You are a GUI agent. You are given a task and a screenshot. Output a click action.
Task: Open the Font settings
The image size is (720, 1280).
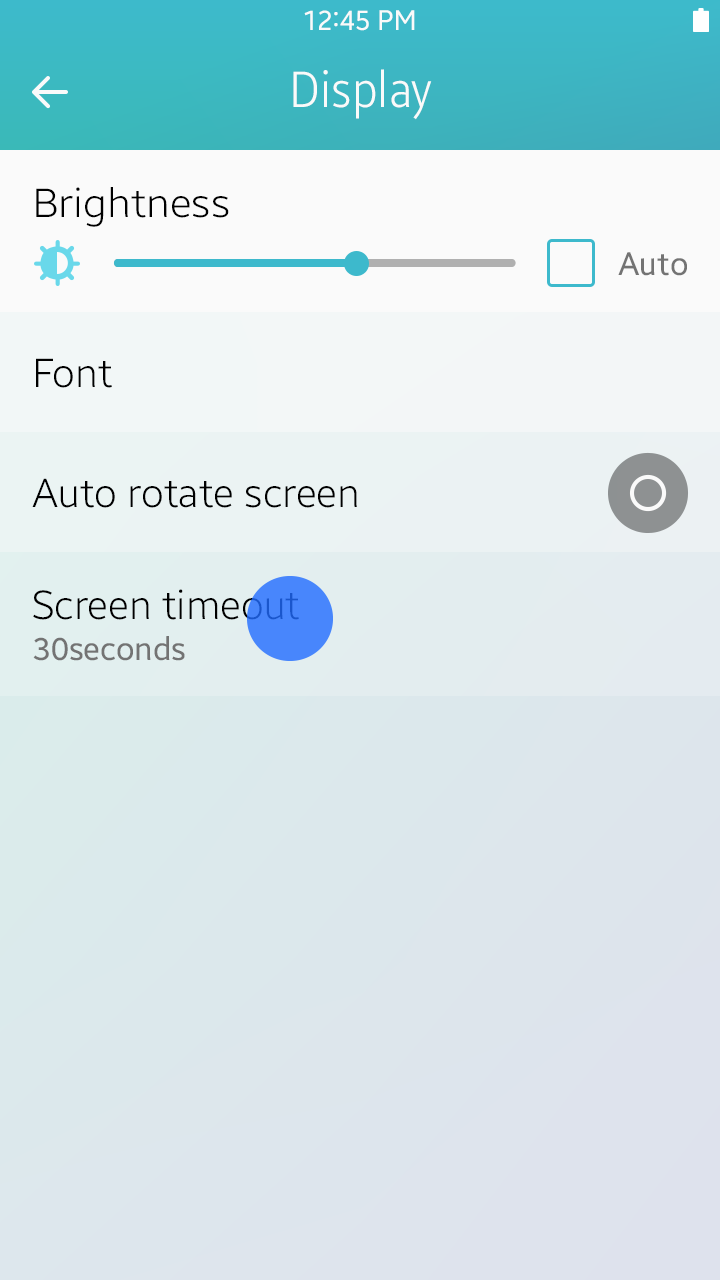pos(360,373)
